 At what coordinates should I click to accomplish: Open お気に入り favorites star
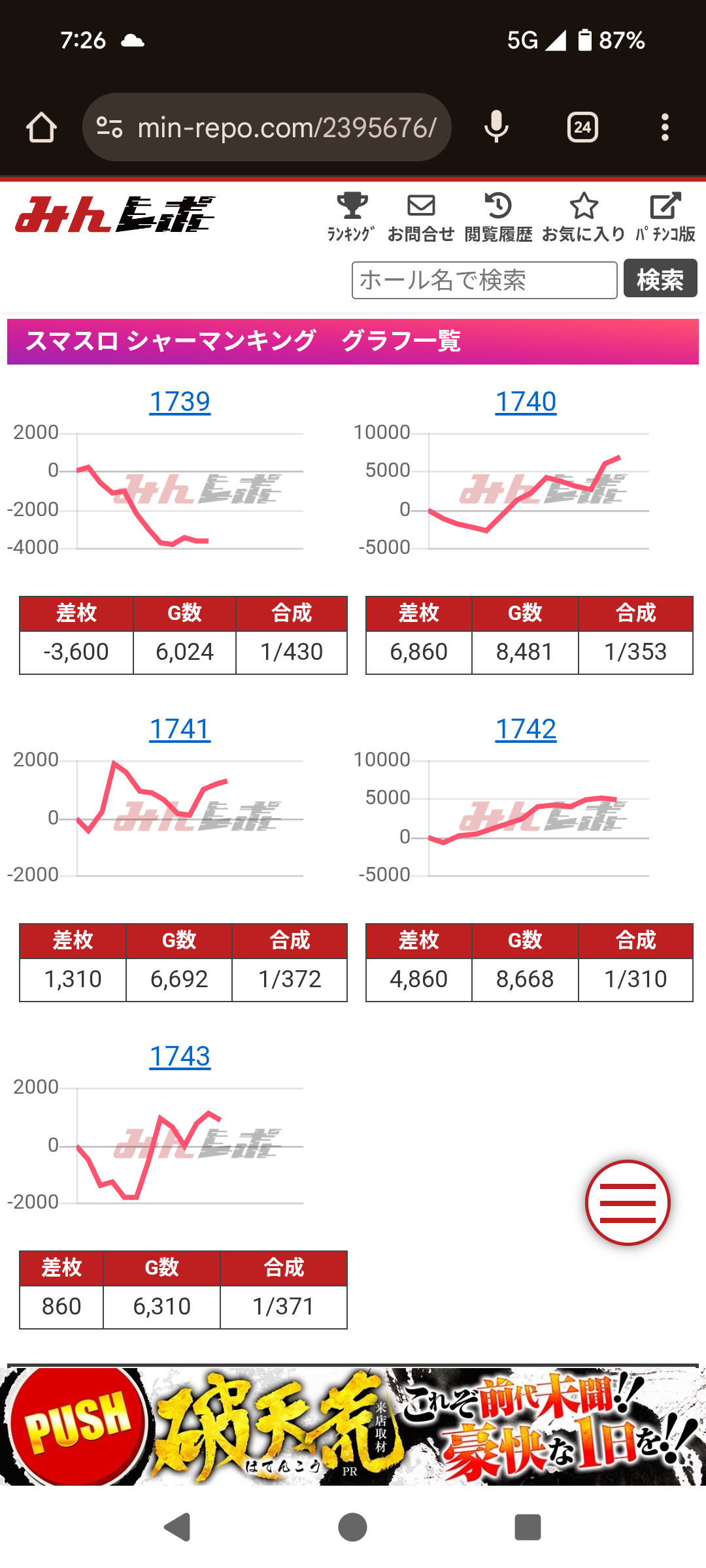[584, 217]
